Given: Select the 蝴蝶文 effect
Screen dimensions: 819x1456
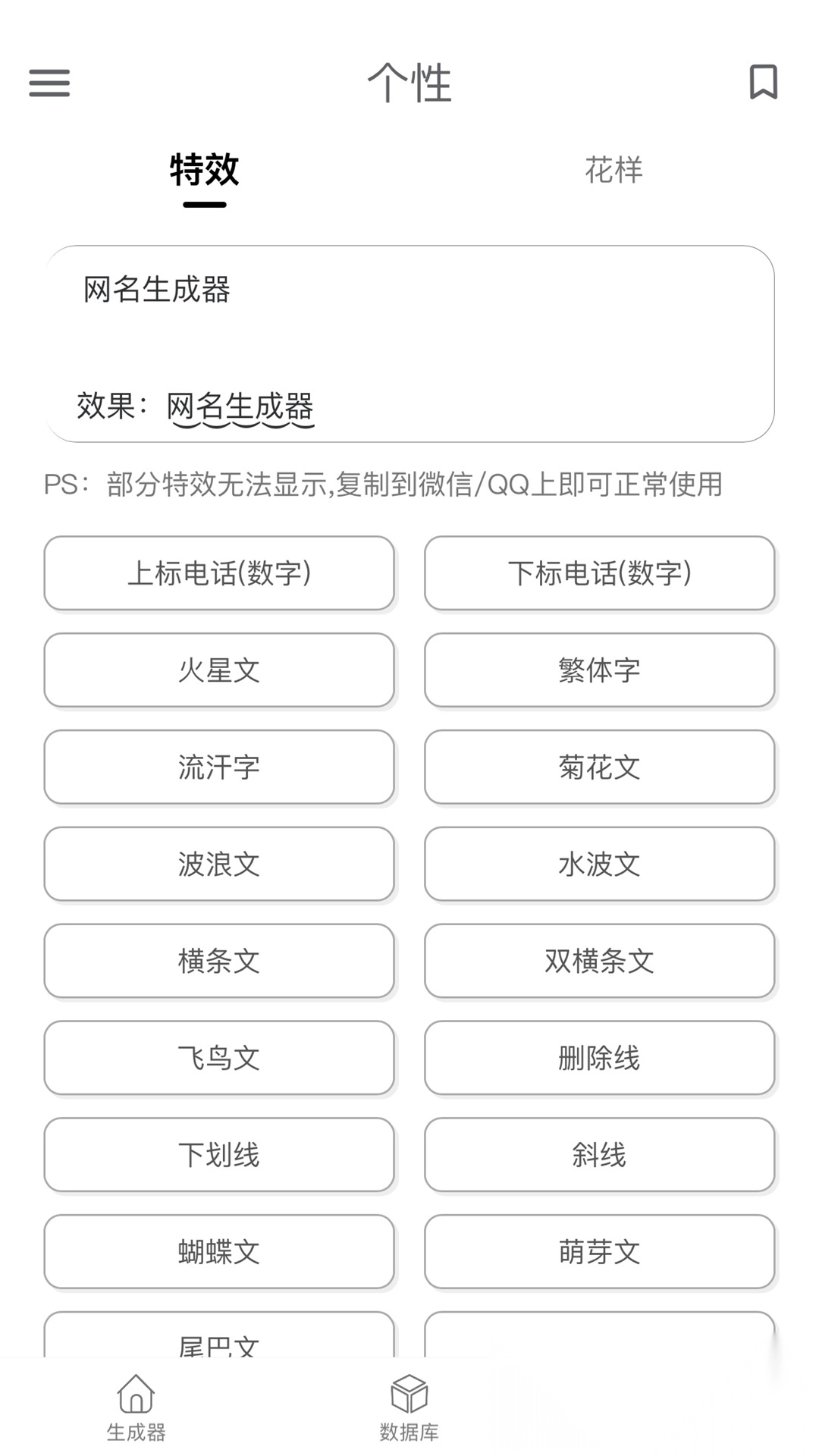Looking at the screenshot, I should (219, 1252).
